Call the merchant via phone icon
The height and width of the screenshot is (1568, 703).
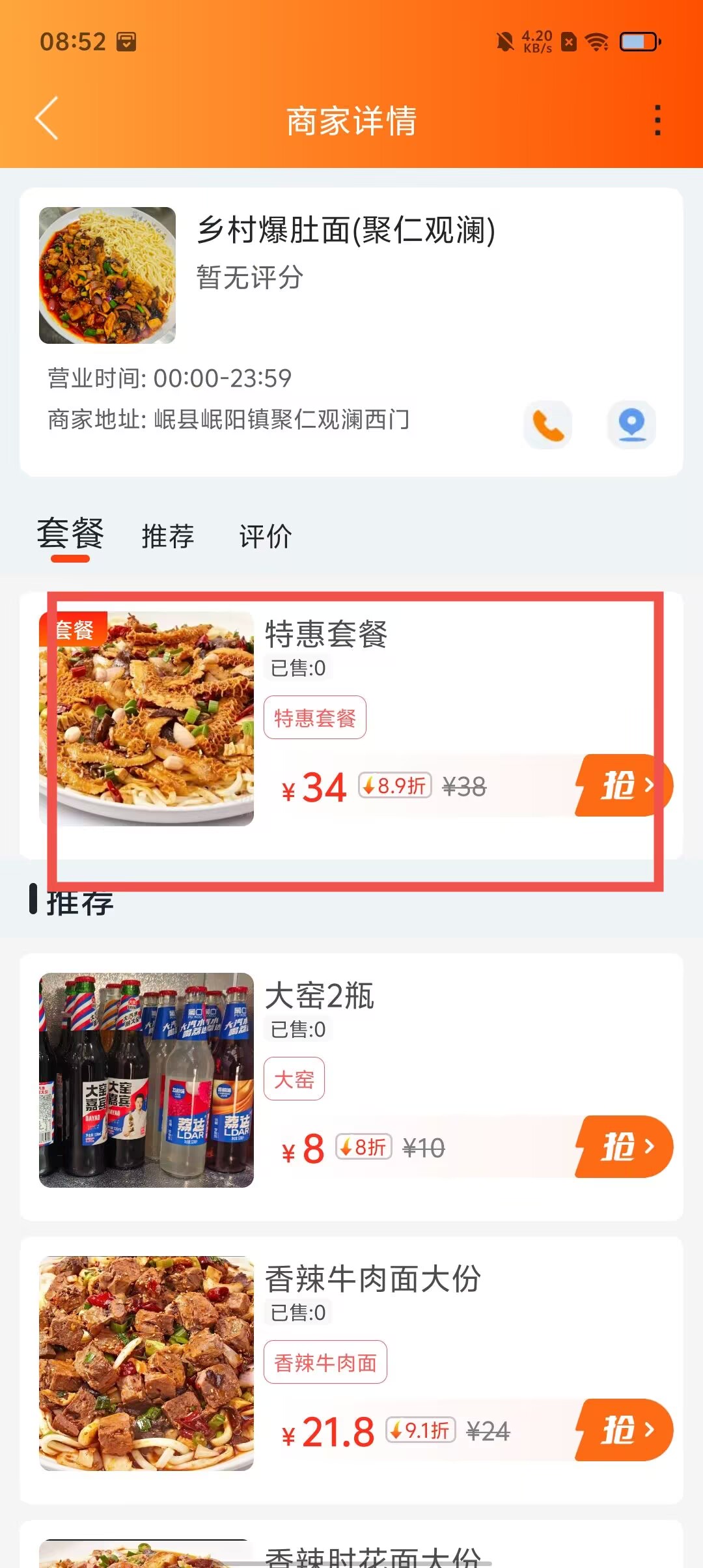tap(548, 425)
